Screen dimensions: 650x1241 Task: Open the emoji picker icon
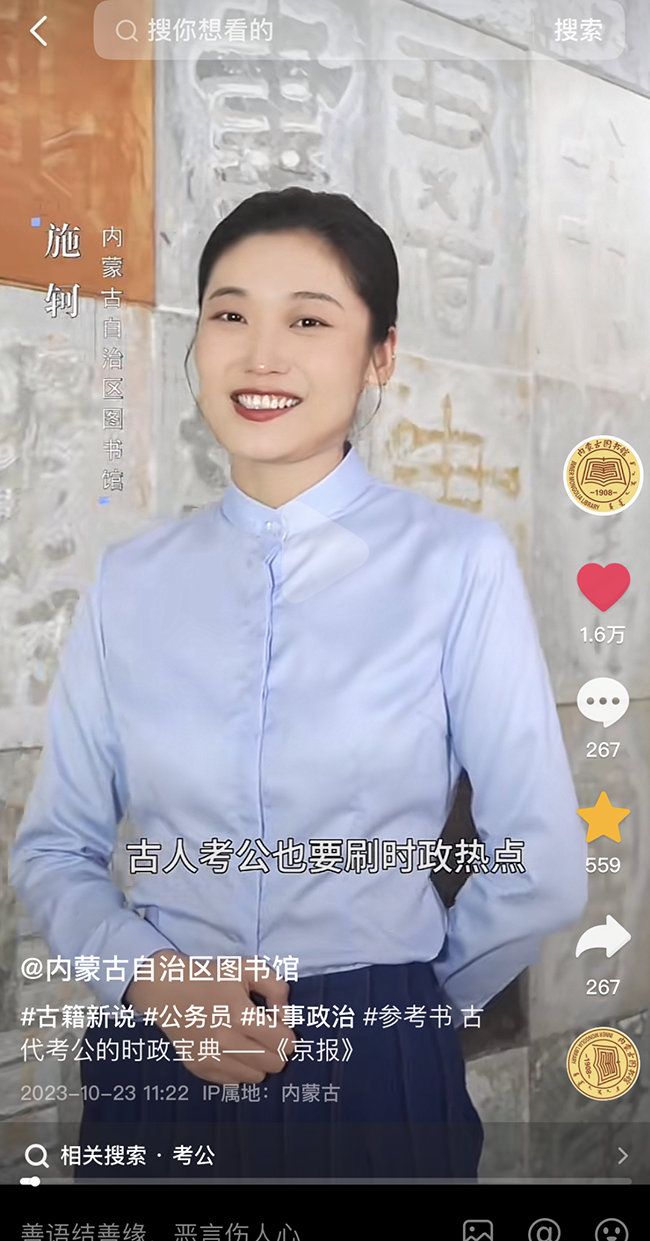click(x=611, y=1231)
